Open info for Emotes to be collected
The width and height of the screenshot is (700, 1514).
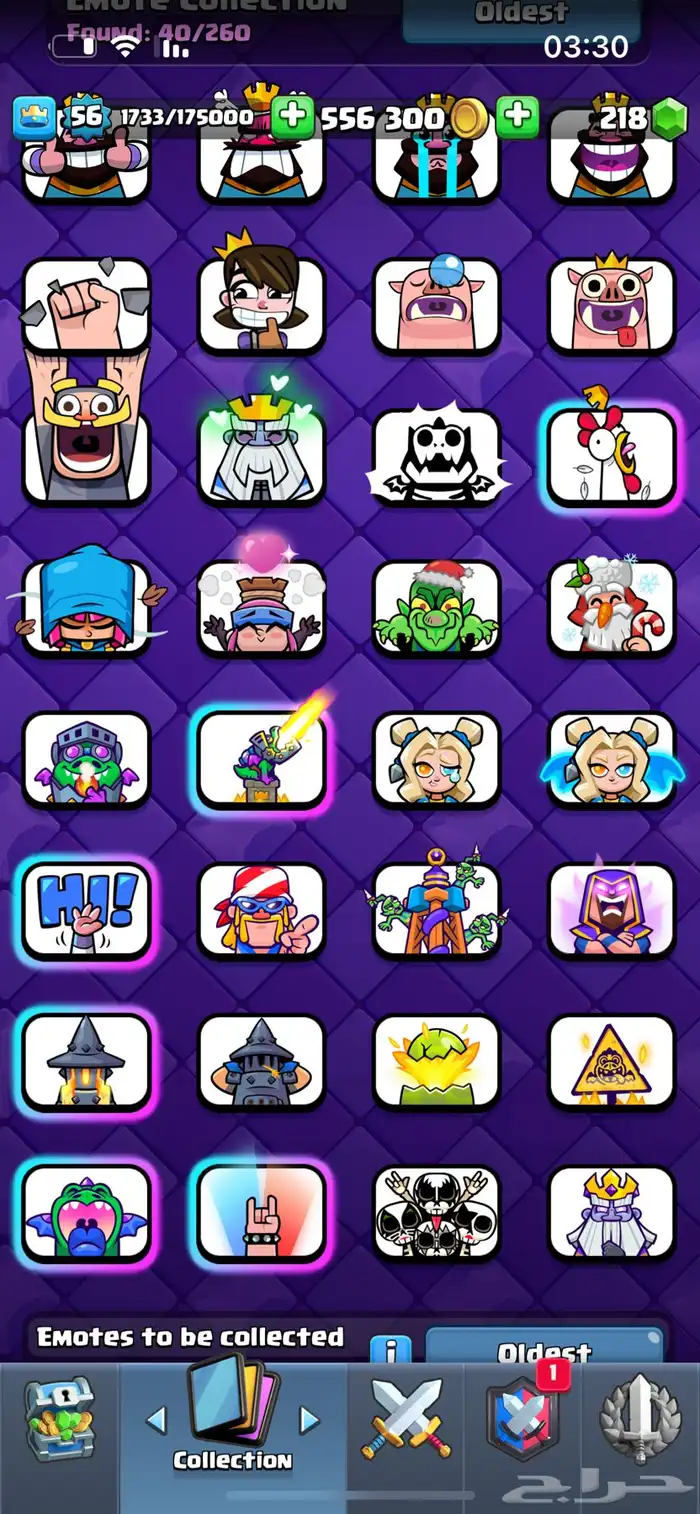[391, 1350]
